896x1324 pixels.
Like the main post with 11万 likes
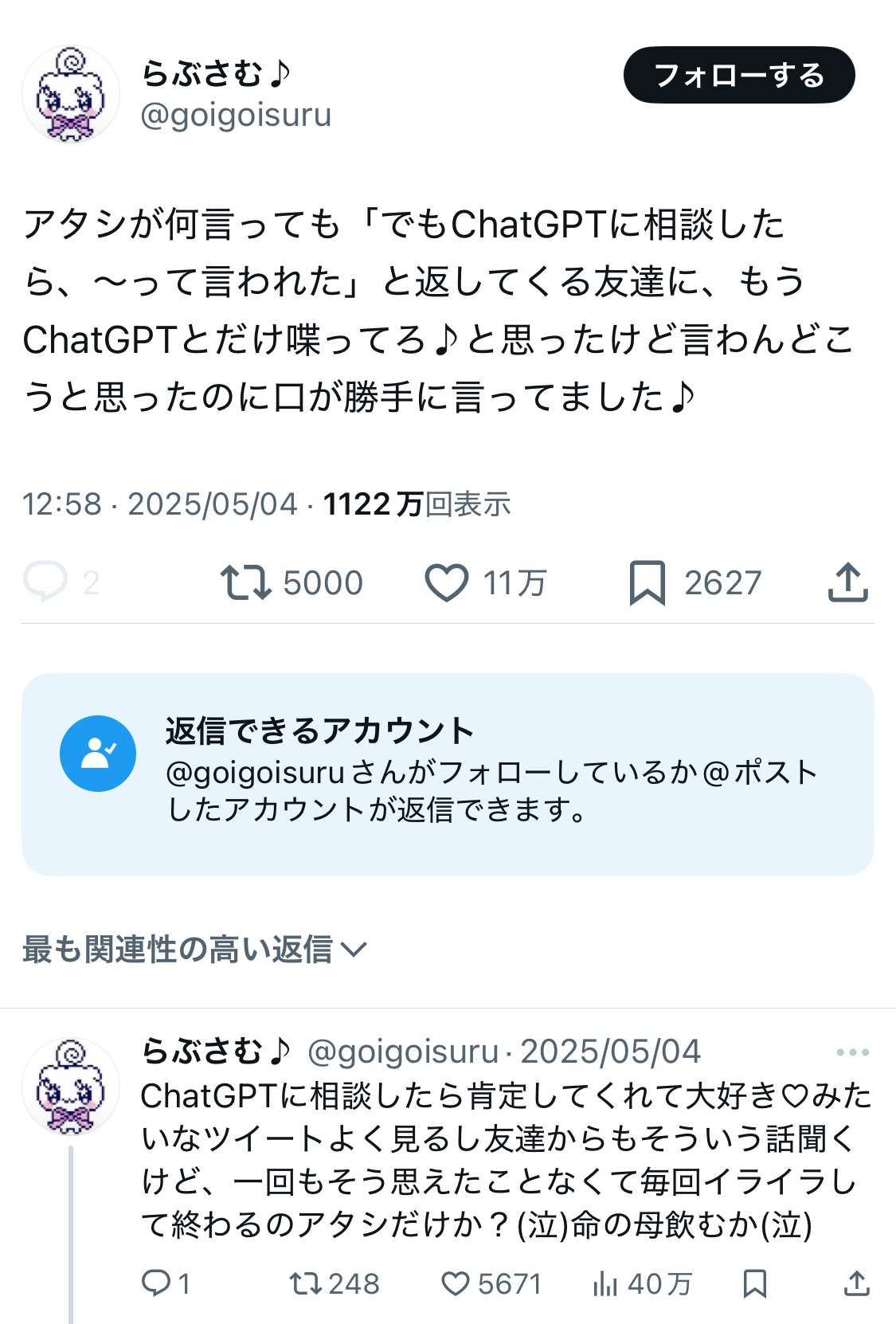(447, 582)
